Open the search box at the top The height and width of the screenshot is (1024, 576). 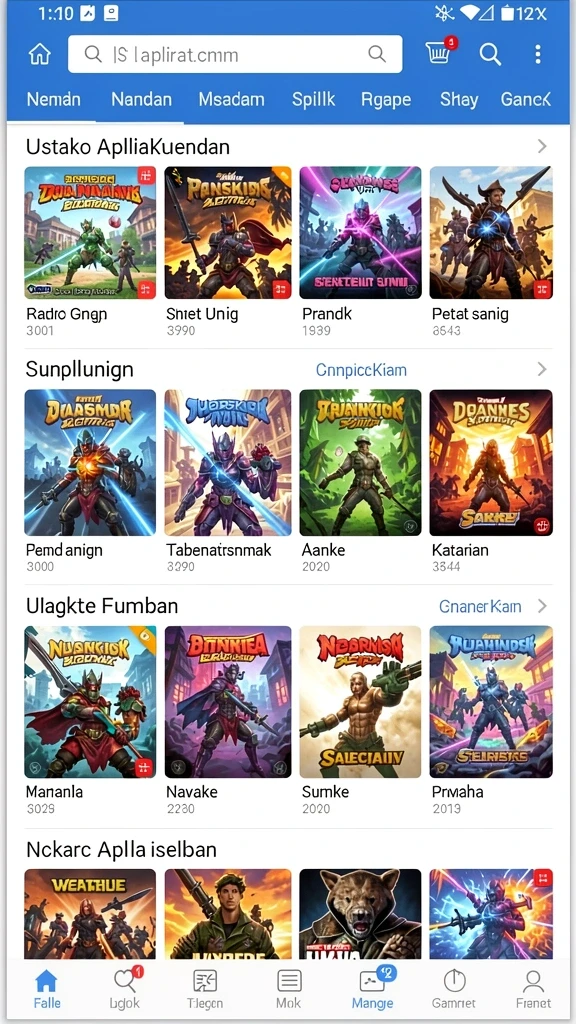click(235, 54)
